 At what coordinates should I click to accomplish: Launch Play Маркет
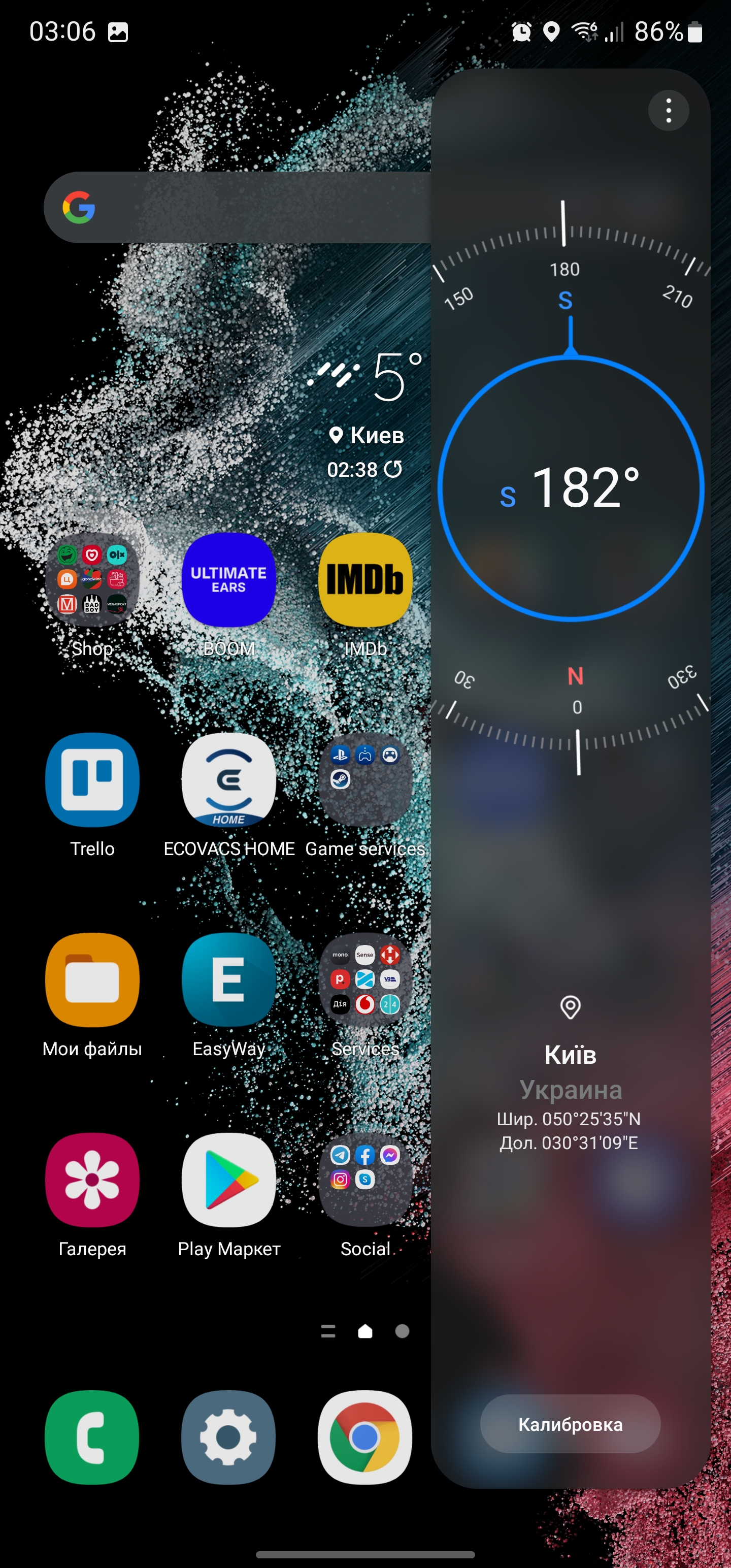coord(229,1180)
